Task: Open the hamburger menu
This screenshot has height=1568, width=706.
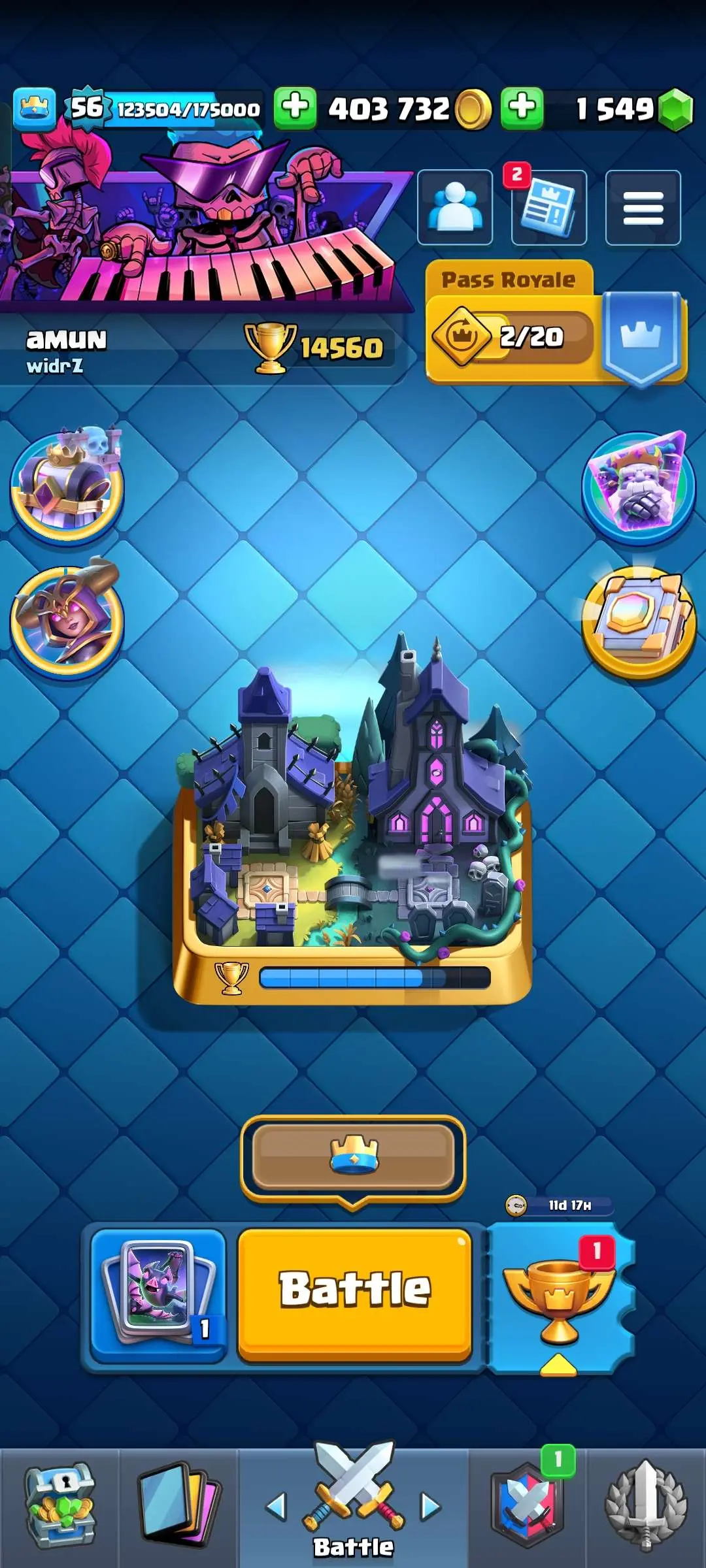Action: [x=643, y=207]
